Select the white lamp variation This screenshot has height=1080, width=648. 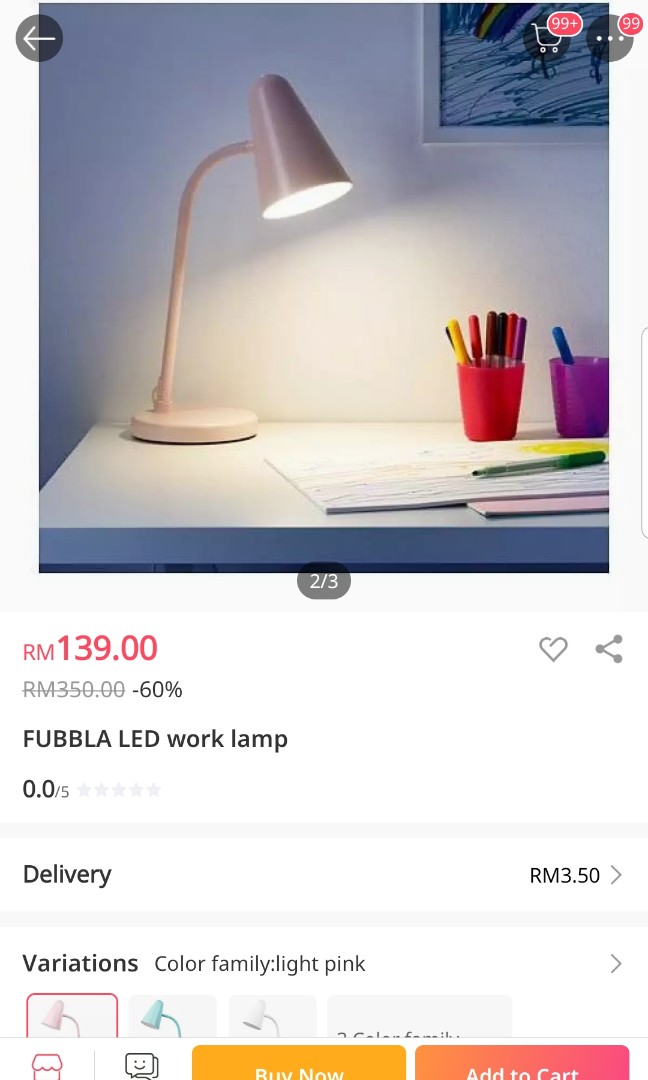272,1016
